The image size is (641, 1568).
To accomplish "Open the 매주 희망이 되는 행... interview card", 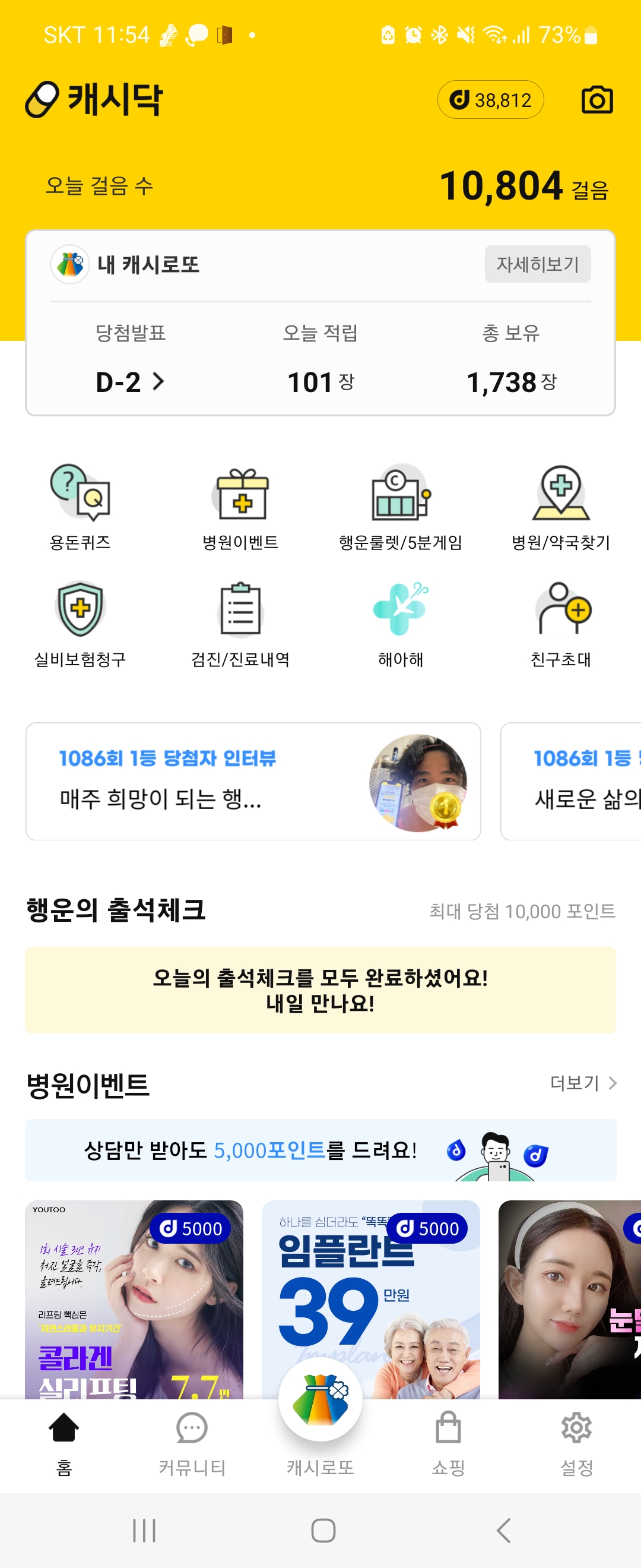I will pyautogui.click(x=253, y=781).
